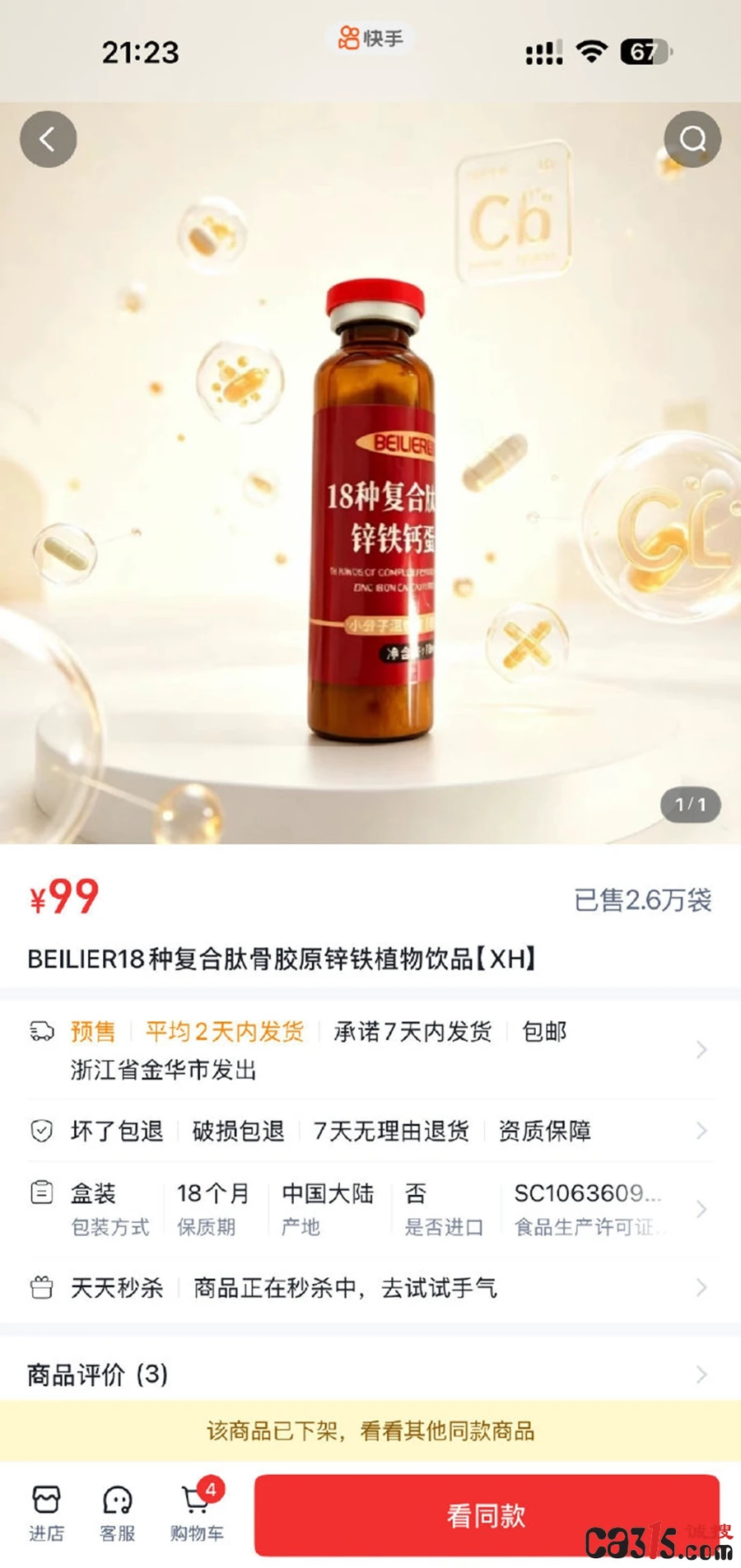
Task: Open the 购物车 shopping cart
Action: (x=198, y=1511)
